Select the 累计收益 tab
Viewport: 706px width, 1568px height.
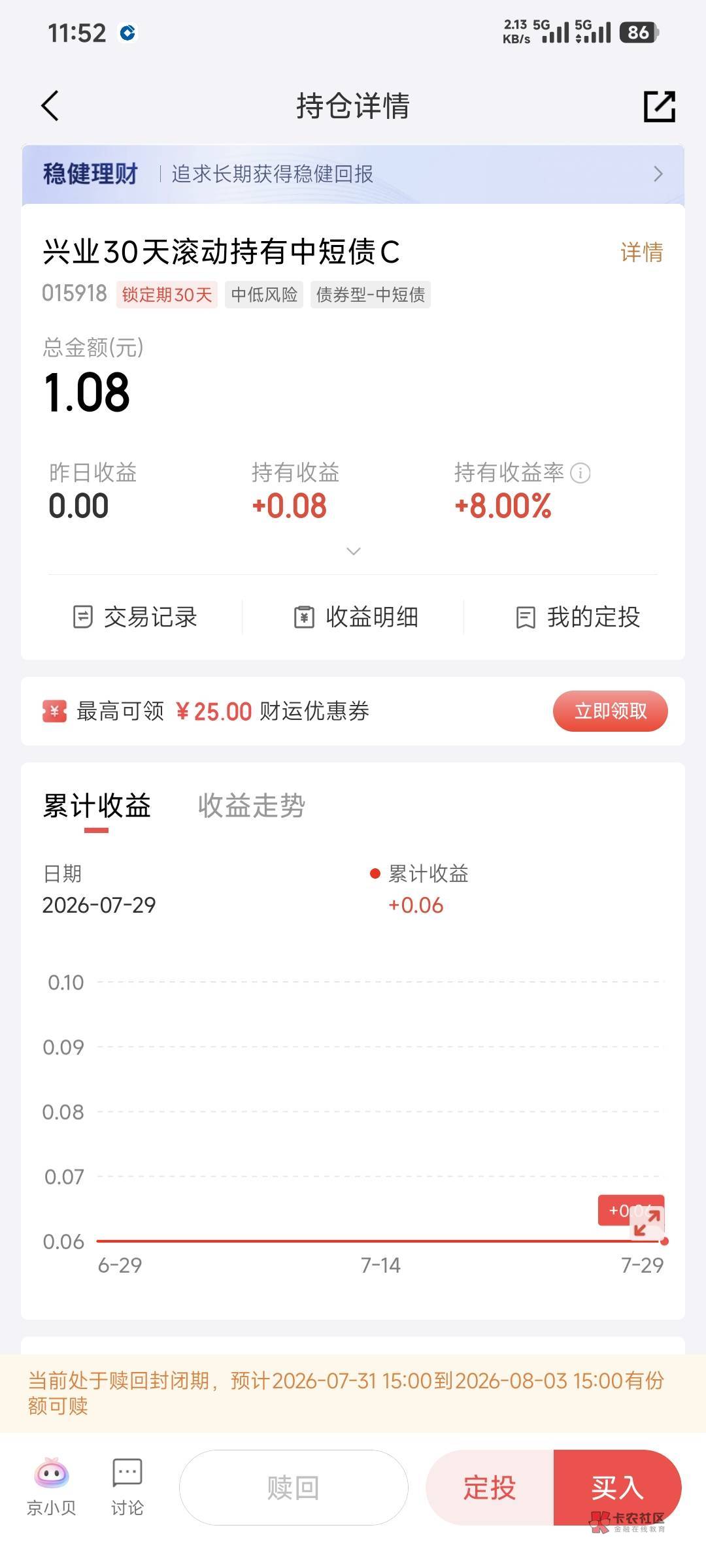coord(97,806)
